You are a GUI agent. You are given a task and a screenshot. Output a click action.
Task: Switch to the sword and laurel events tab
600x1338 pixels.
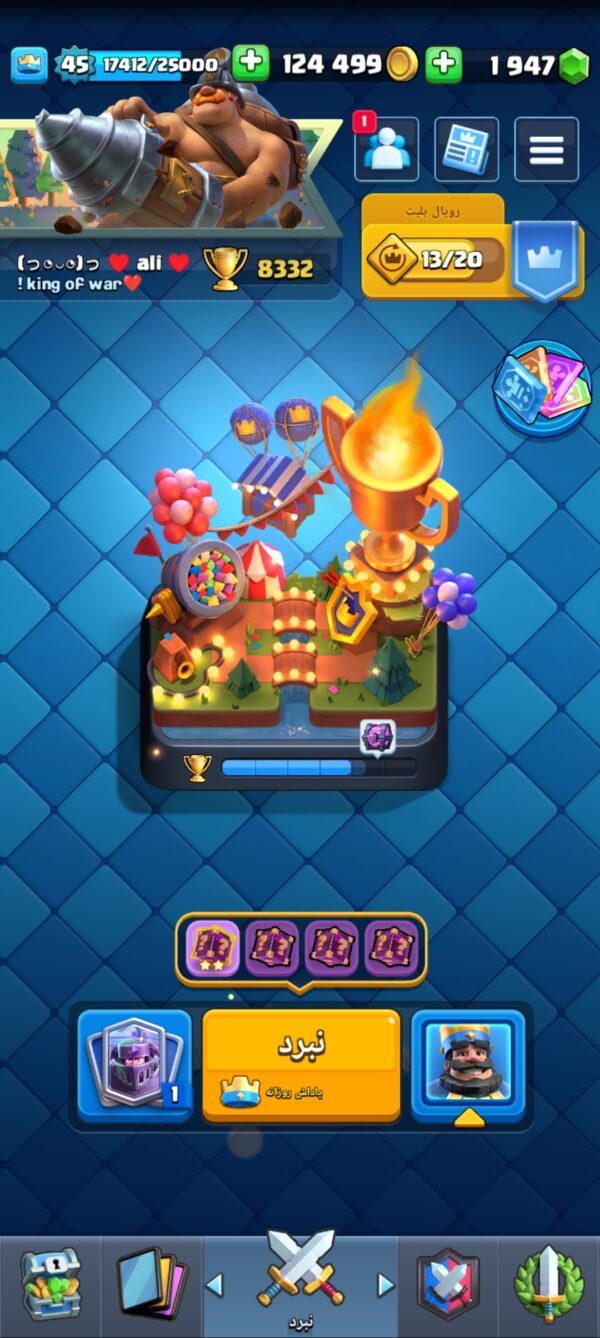tap(549, 1285)
